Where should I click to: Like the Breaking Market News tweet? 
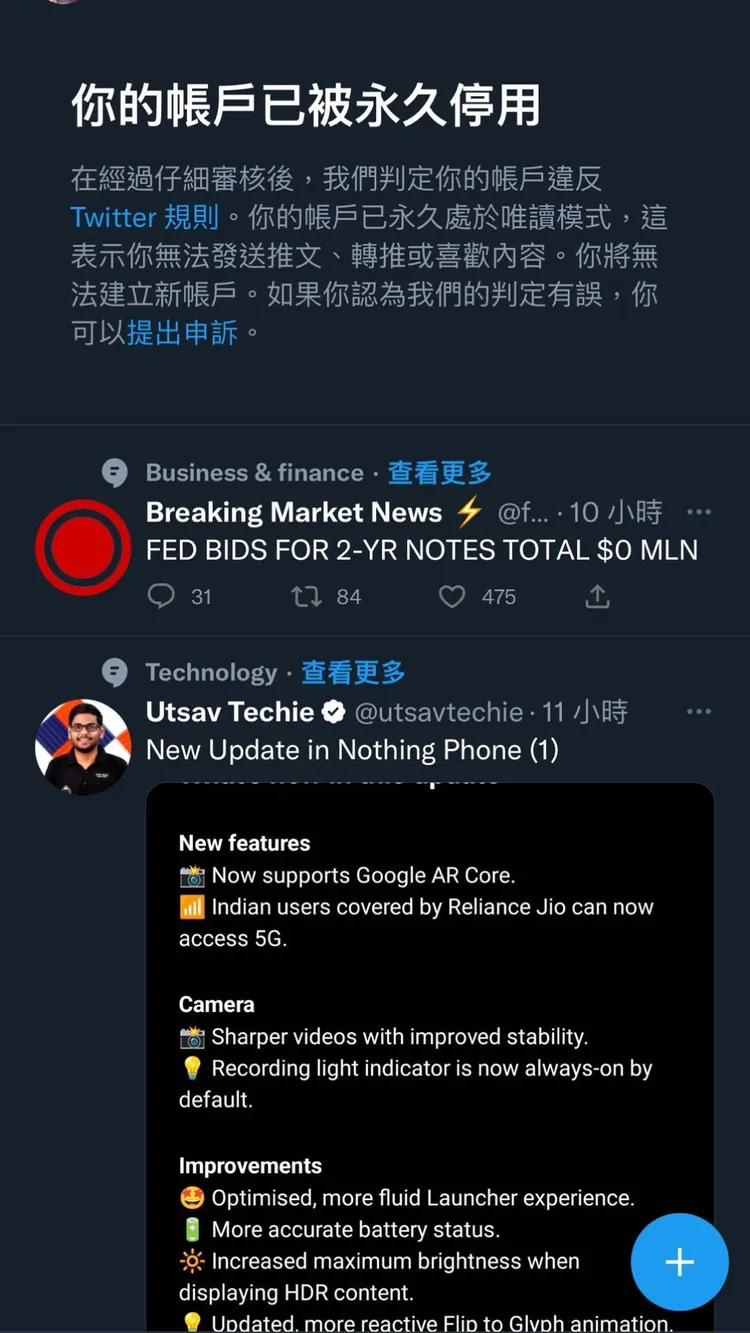(453, 596)
